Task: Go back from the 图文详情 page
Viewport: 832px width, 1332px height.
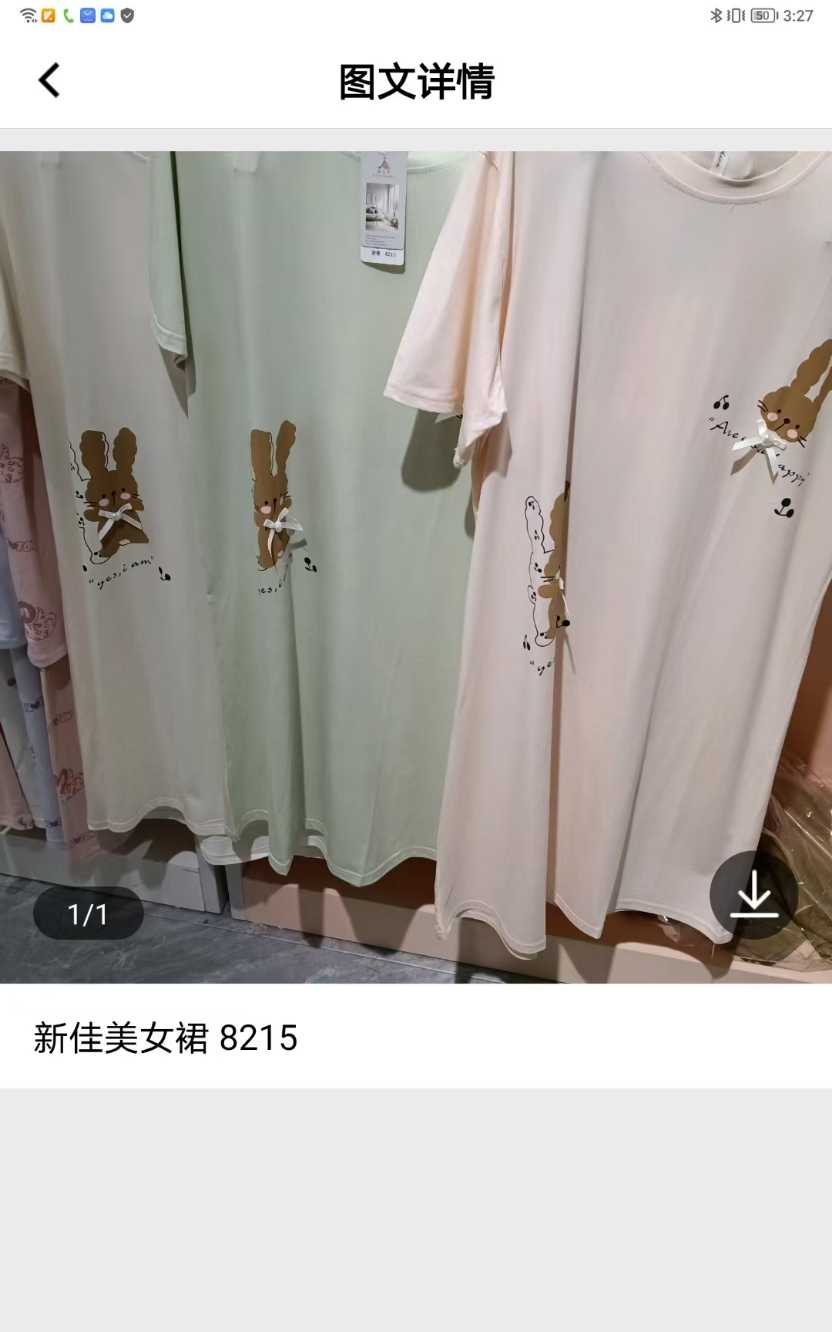Action: click(49, 81)
